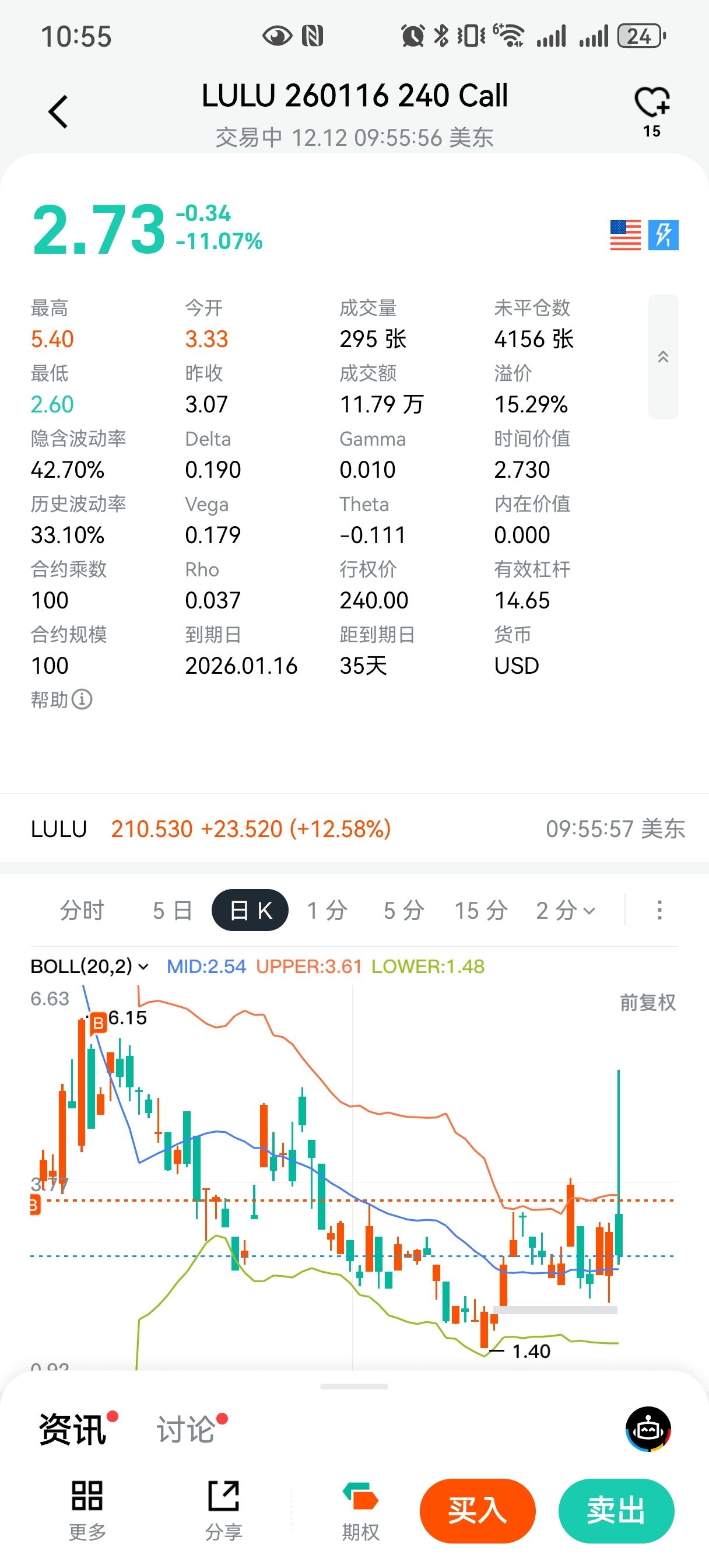Tap the orange 买入 buy button

[477, 1510]
